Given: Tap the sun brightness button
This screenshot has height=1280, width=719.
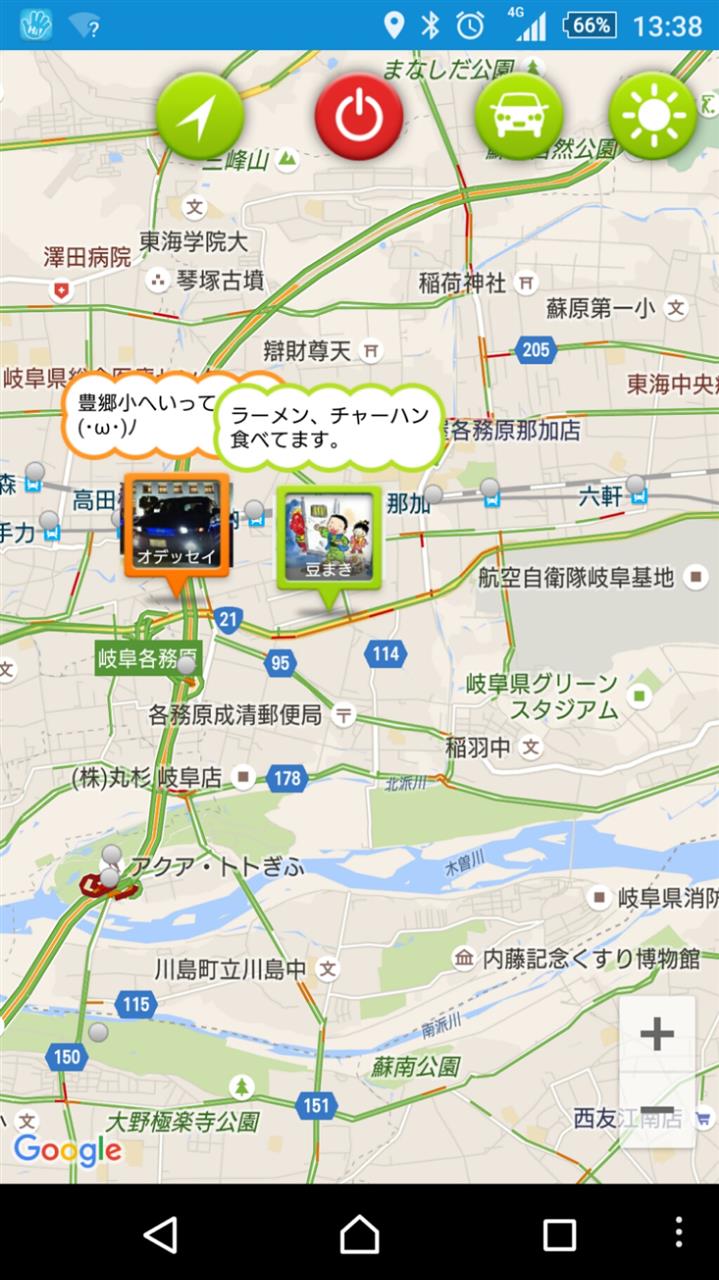Looking at the screenshot, I should 653,117.
